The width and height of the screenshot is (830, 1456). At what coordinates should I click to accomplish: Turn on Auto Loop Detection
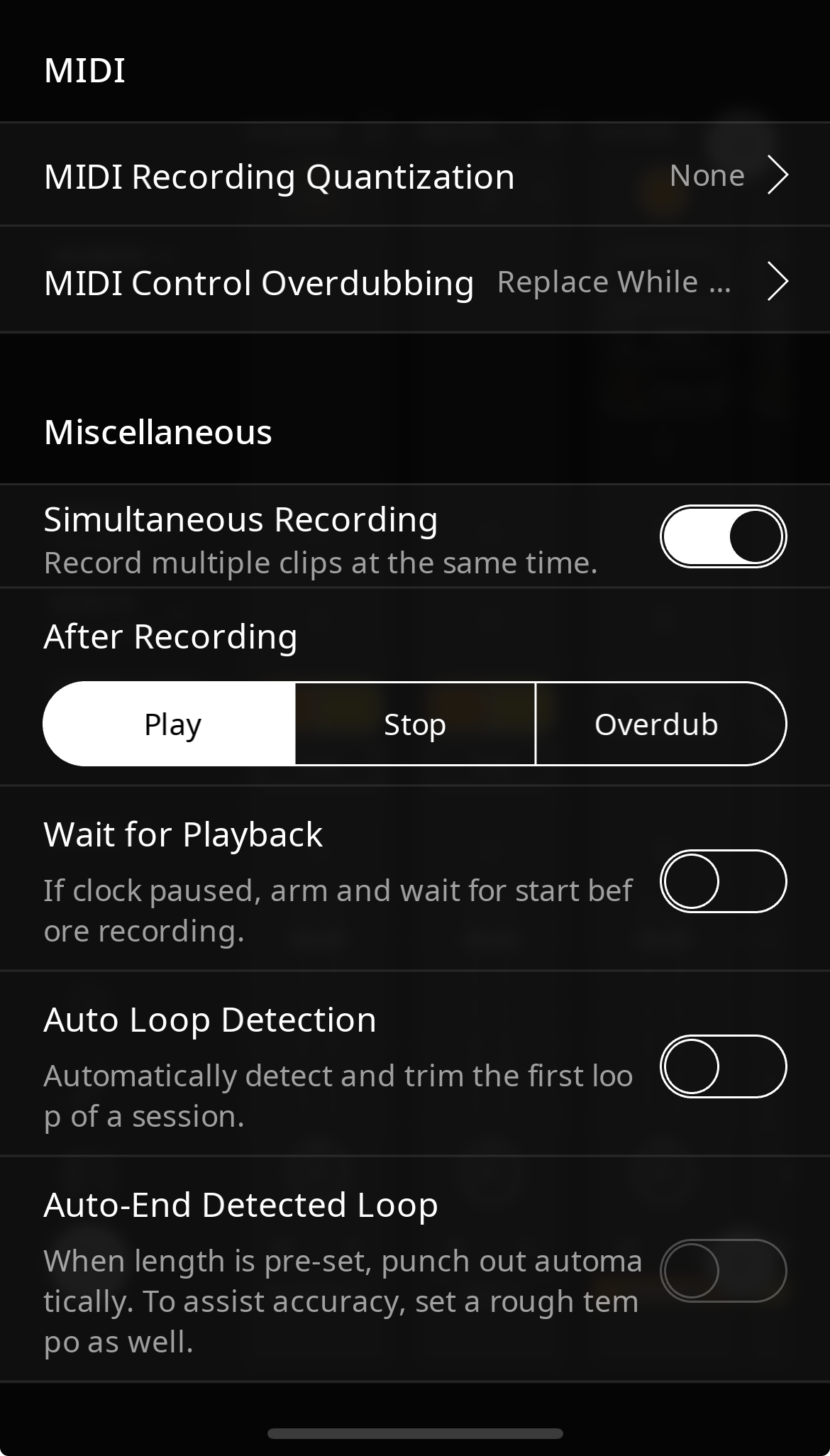pos(723,1066)
